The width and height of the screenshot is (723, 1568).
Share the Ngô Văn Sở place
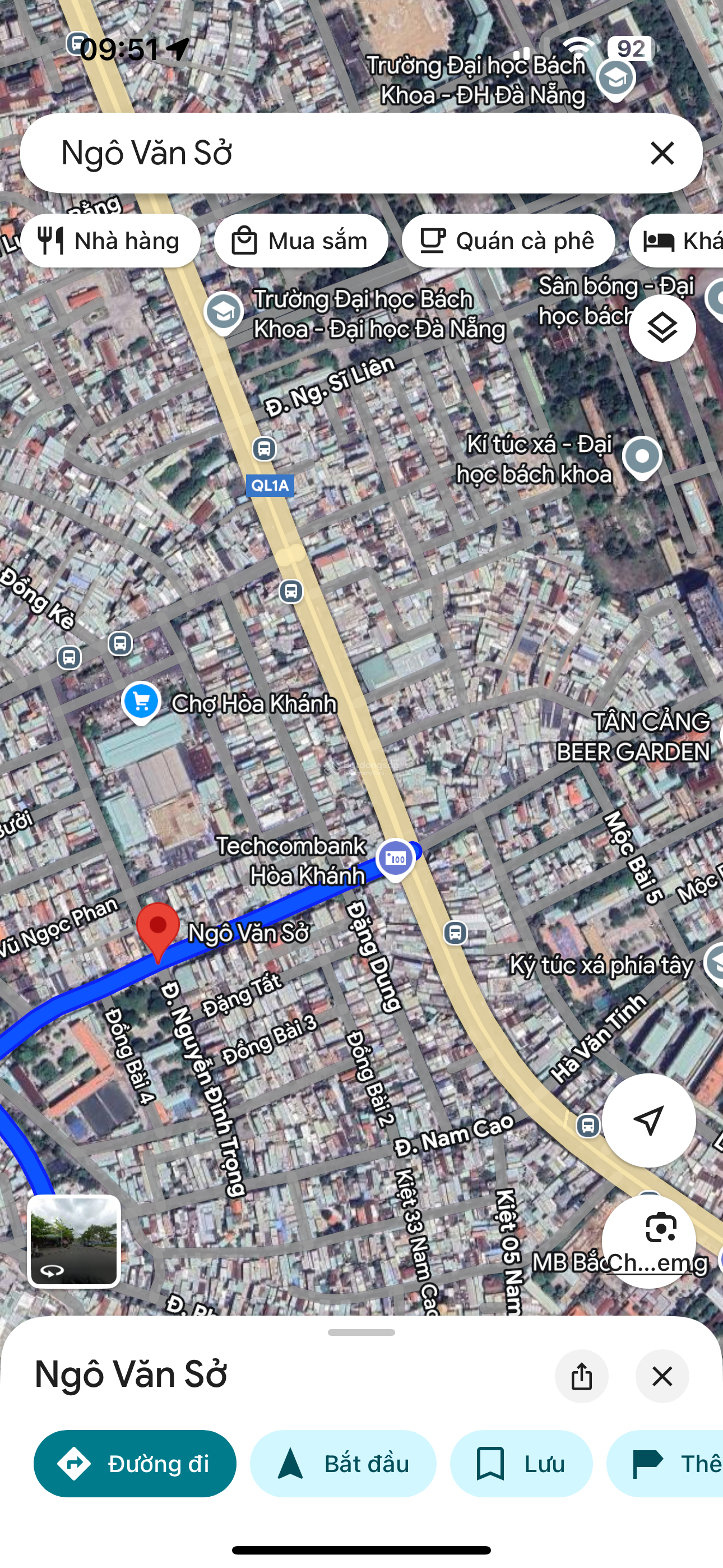click(582, 1376)
